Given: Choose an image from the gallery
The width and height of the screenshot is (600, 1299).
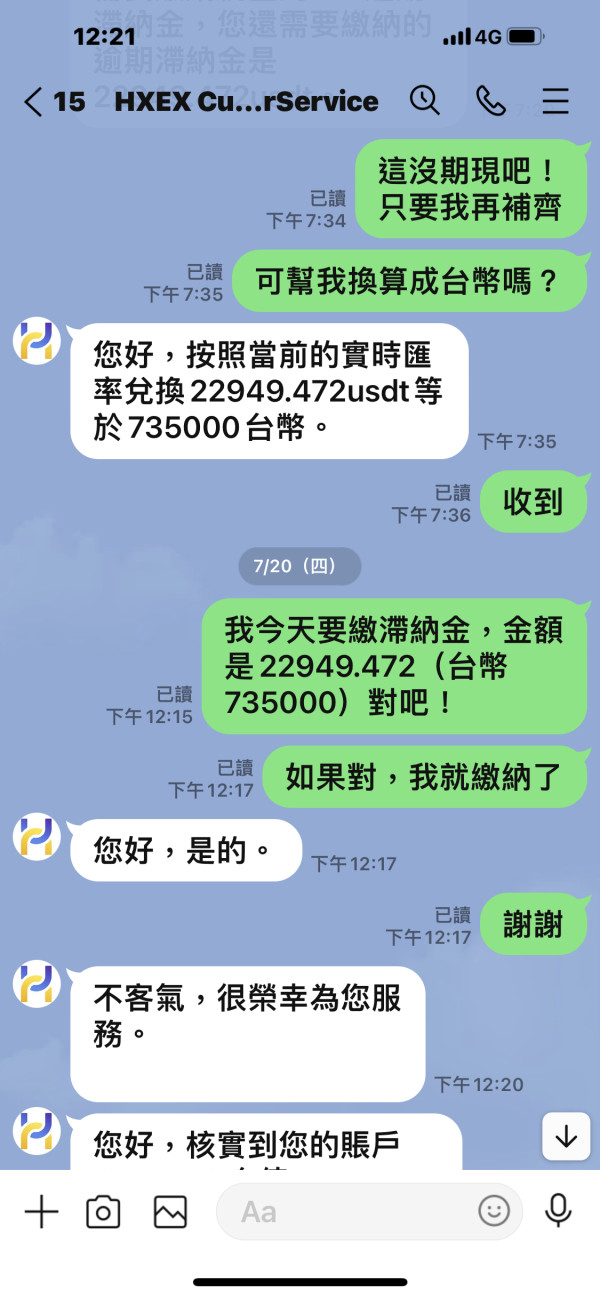Looking at the screenshot, I should pyautogui.click(x=170, y=1212).
